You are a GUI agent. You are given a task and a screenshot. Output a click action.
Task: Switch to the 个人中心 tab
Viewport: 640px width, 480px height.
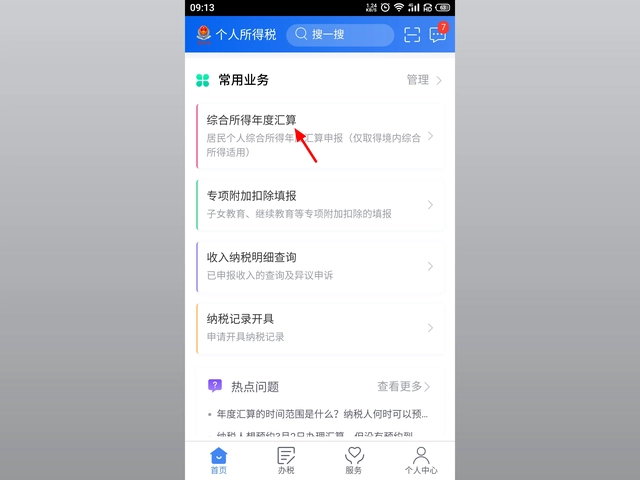click(421, 460)
